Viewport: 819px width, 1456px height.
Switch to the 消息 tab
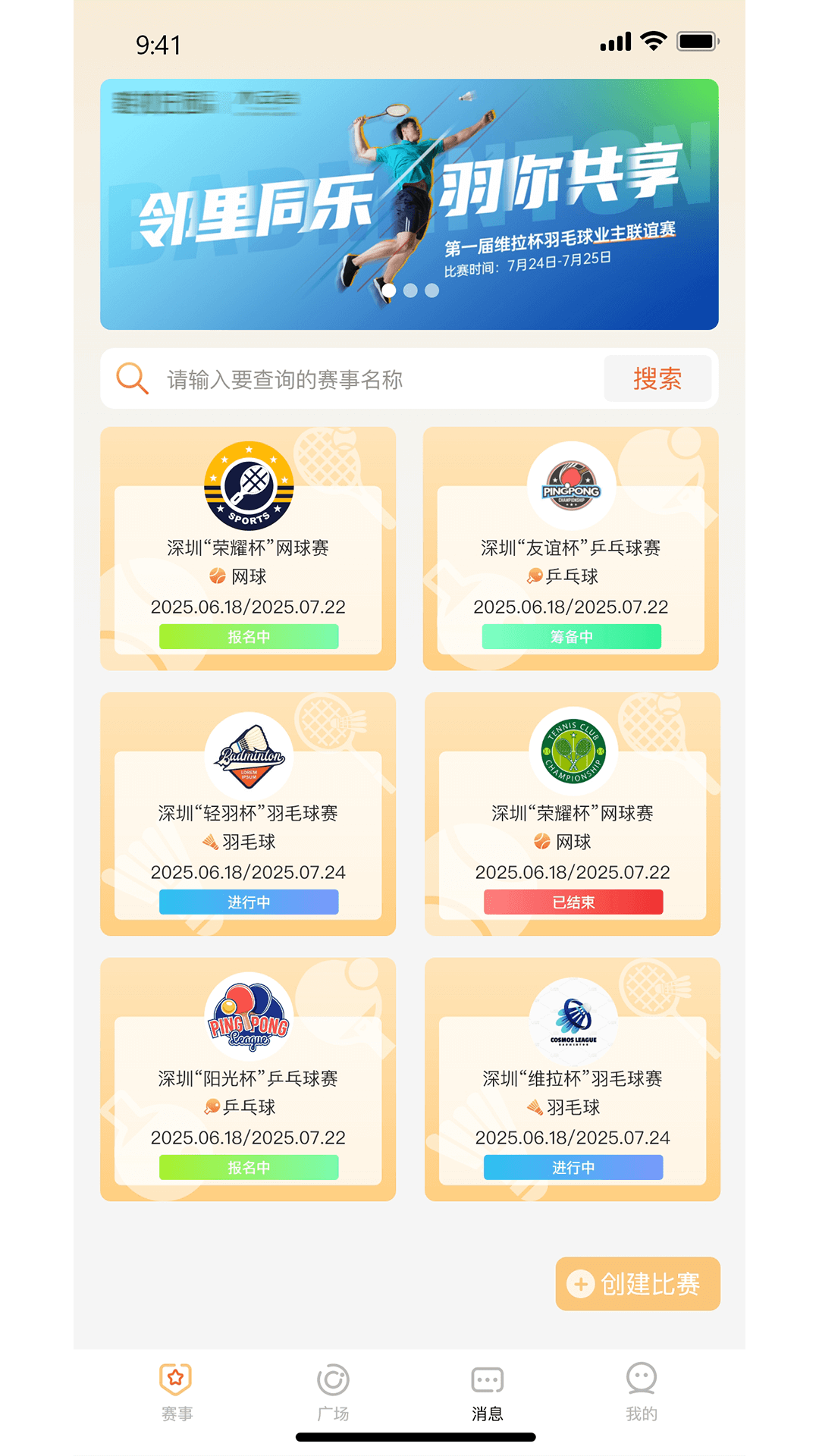(488, 1395)
